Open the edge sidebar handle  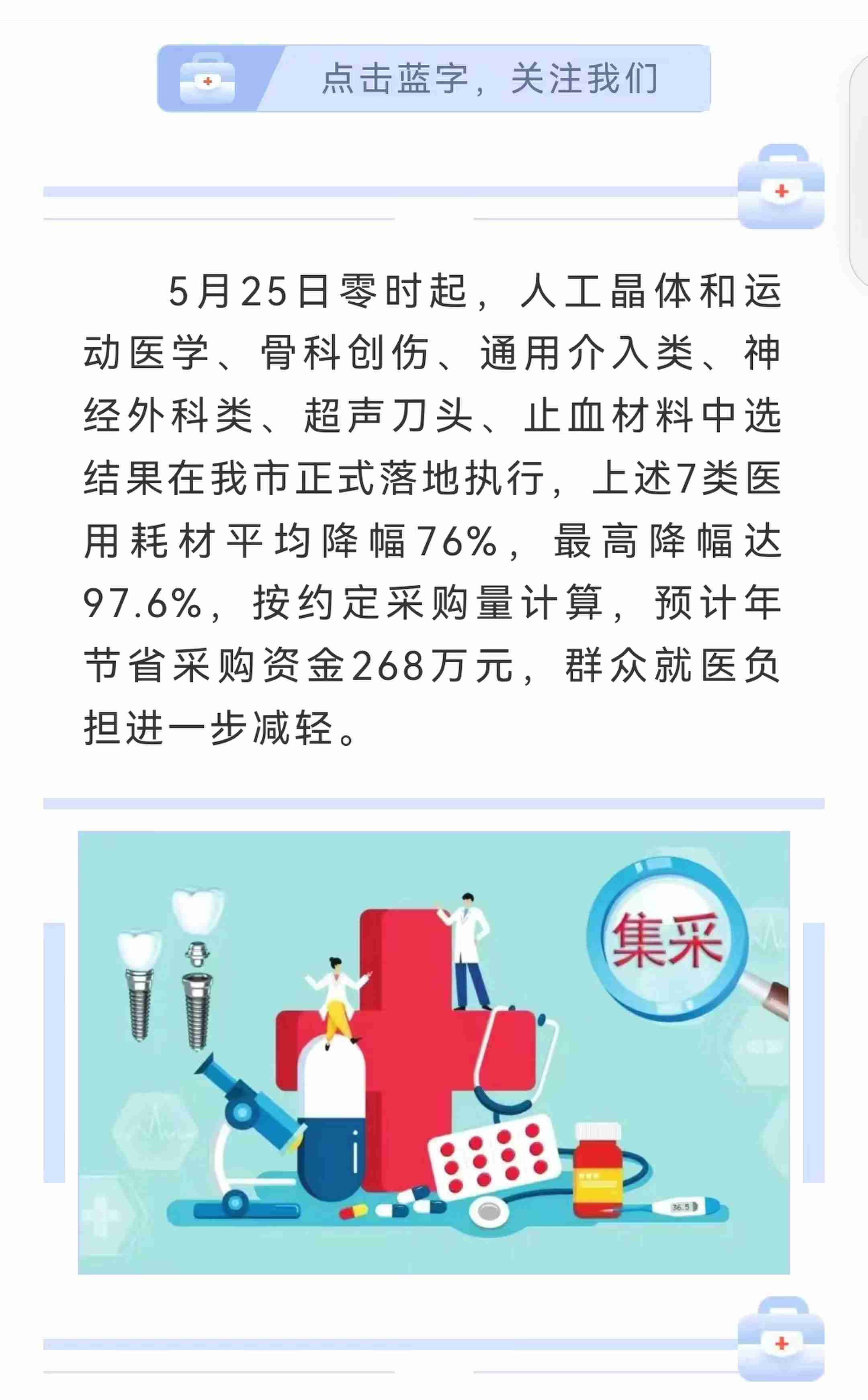860,170
